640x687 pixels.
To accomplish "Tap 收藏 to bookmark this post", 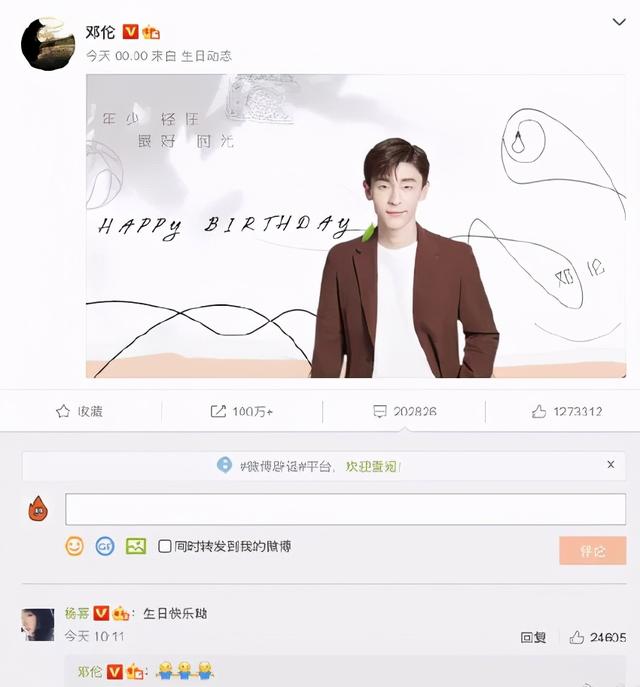I will pyautogui.click(x=80, y=411).
